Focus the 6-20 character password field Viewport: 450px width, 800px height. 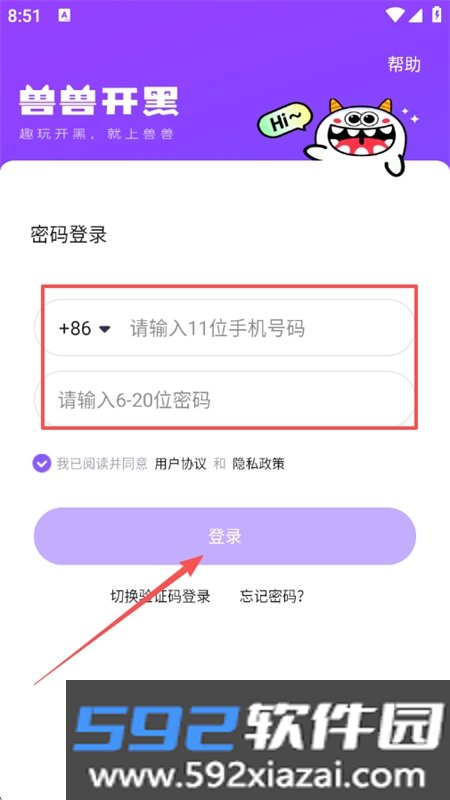225,399
